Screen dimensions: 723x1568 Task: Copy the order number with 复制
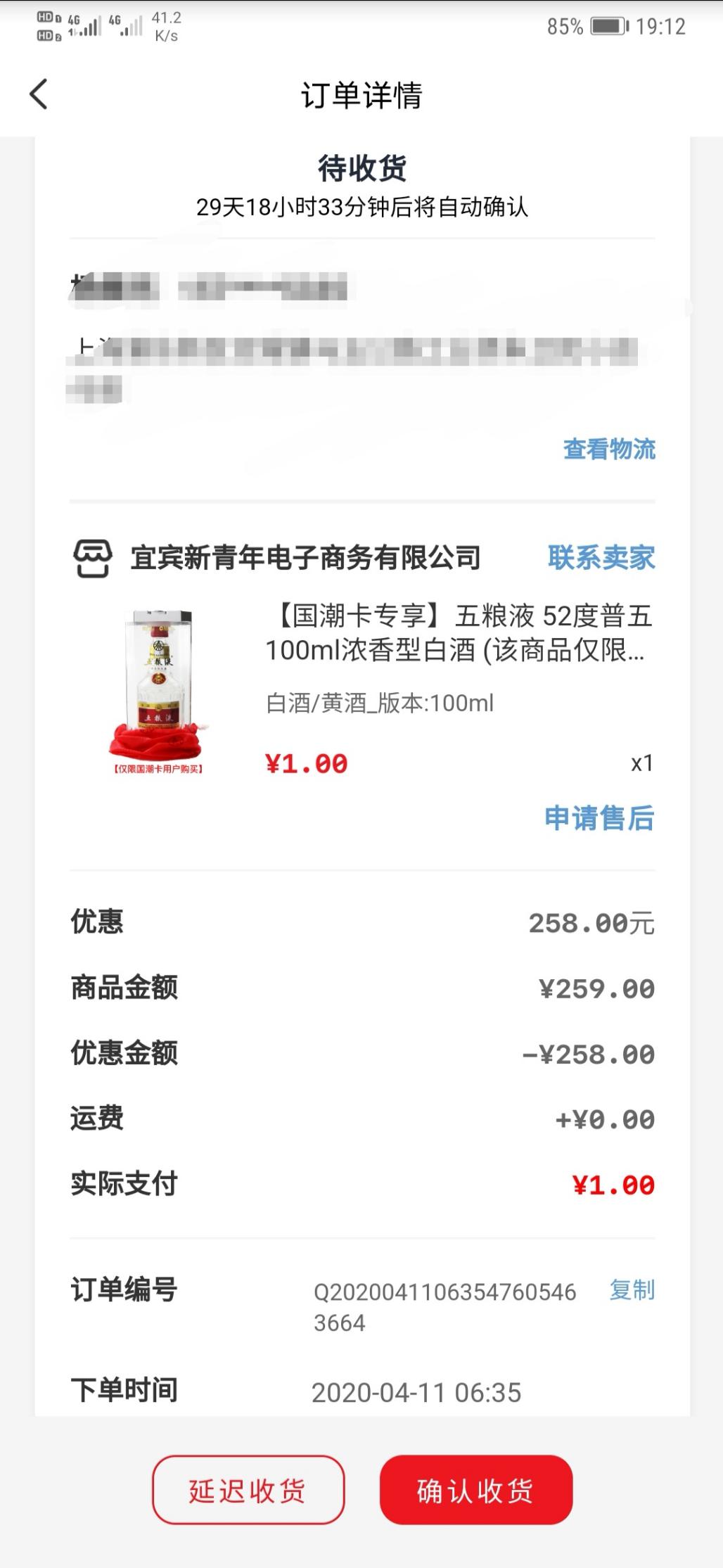(632, 1290)
